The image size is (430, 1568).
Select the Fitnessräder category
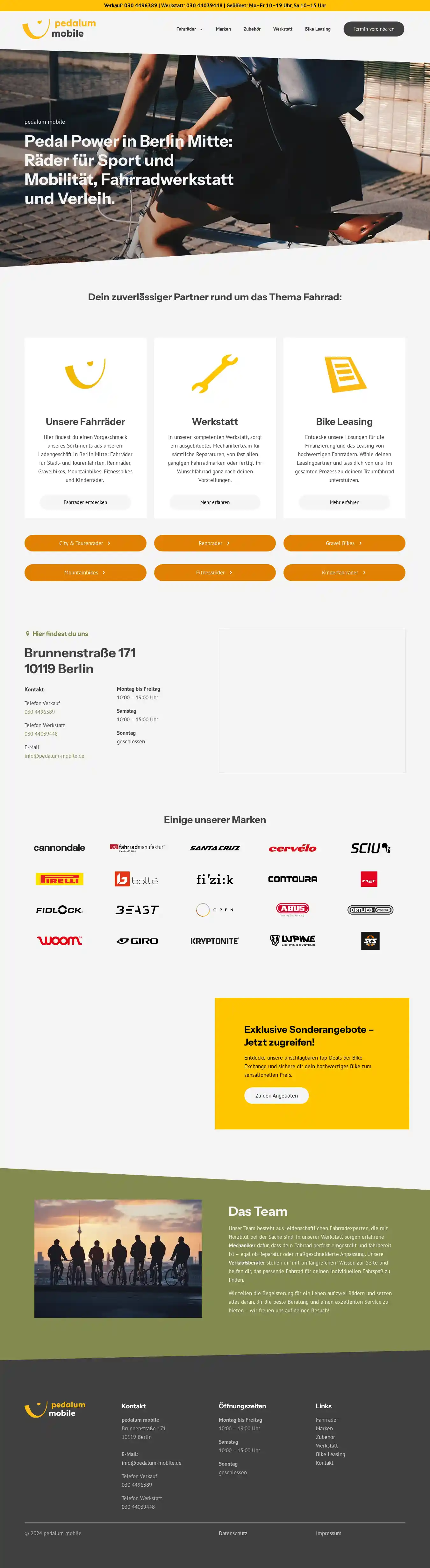tap(215, 573)
